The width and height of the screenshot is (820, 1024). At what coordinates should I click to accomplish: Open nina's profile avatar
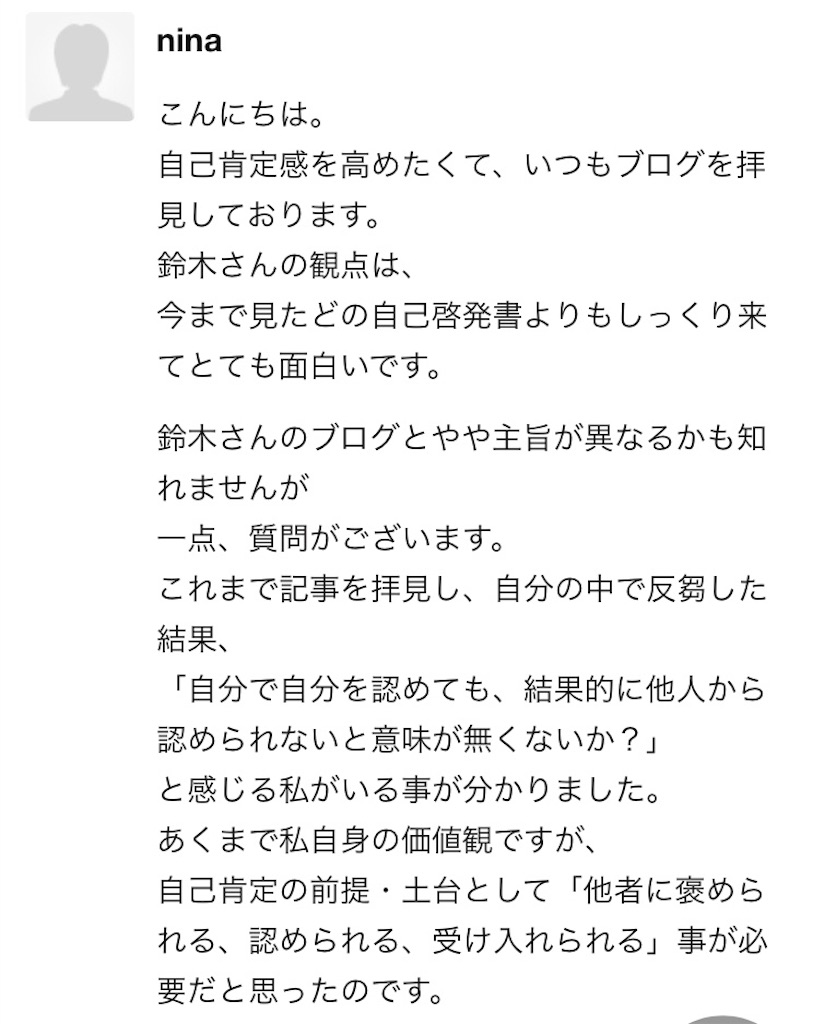pos(80,67)
